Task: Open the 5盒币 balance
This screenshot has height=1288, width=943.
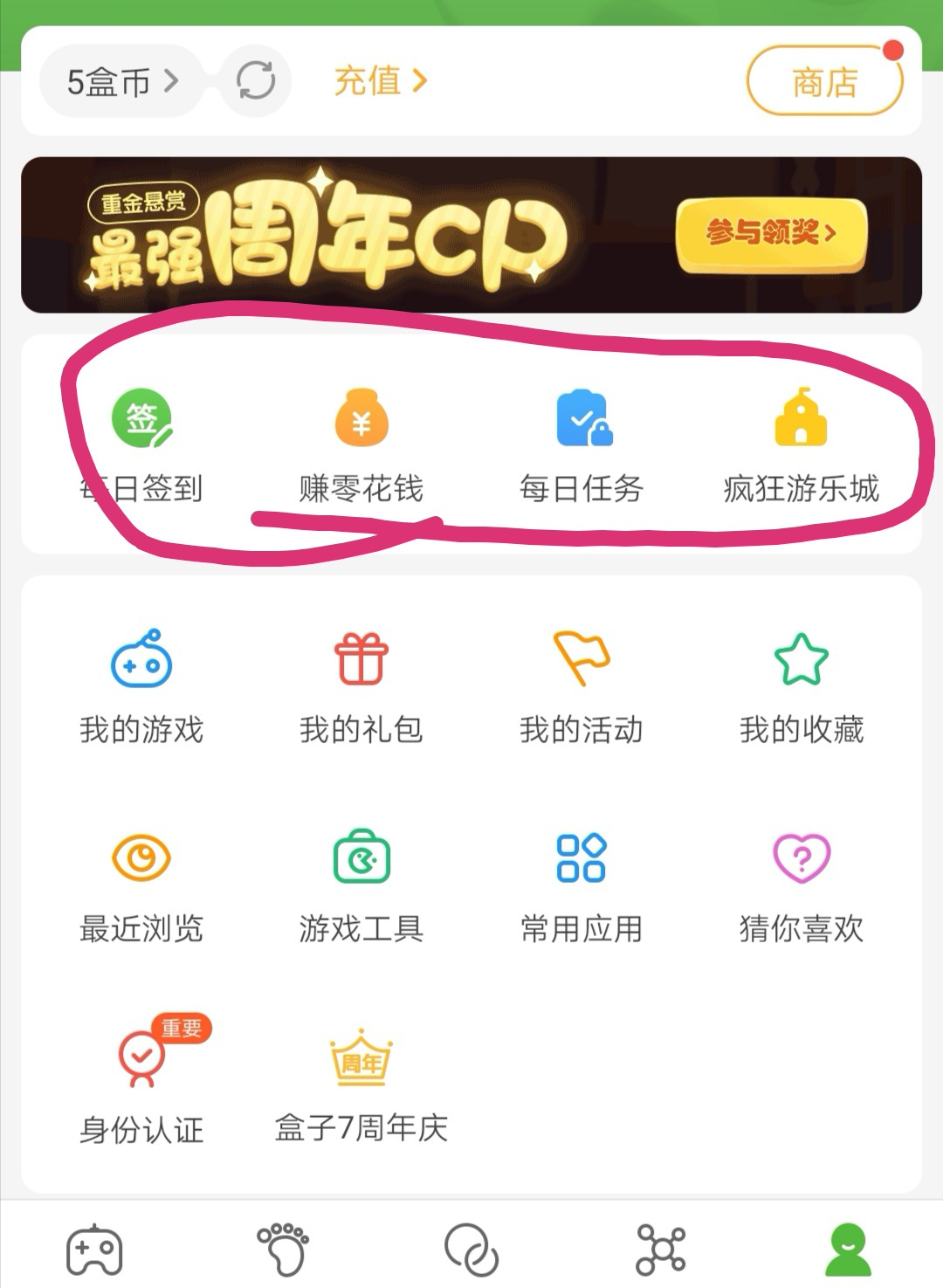Action: coord(121,82)
